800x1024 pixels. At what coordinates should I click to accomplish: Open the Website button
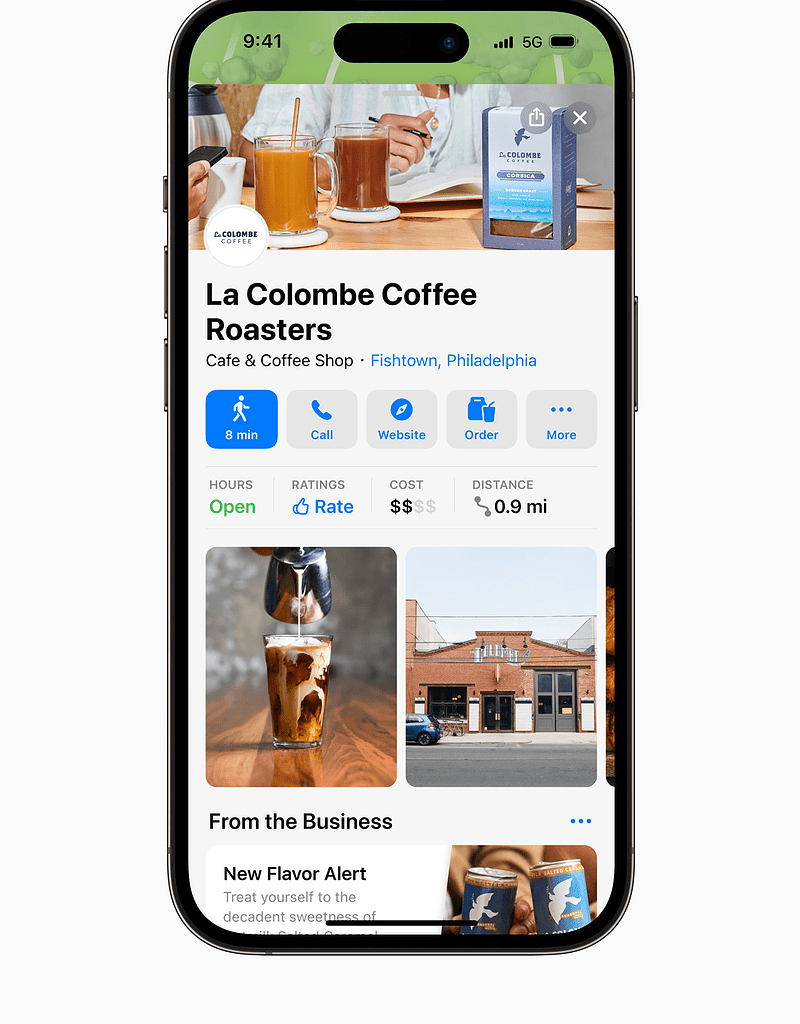click(x=401, y=419)
